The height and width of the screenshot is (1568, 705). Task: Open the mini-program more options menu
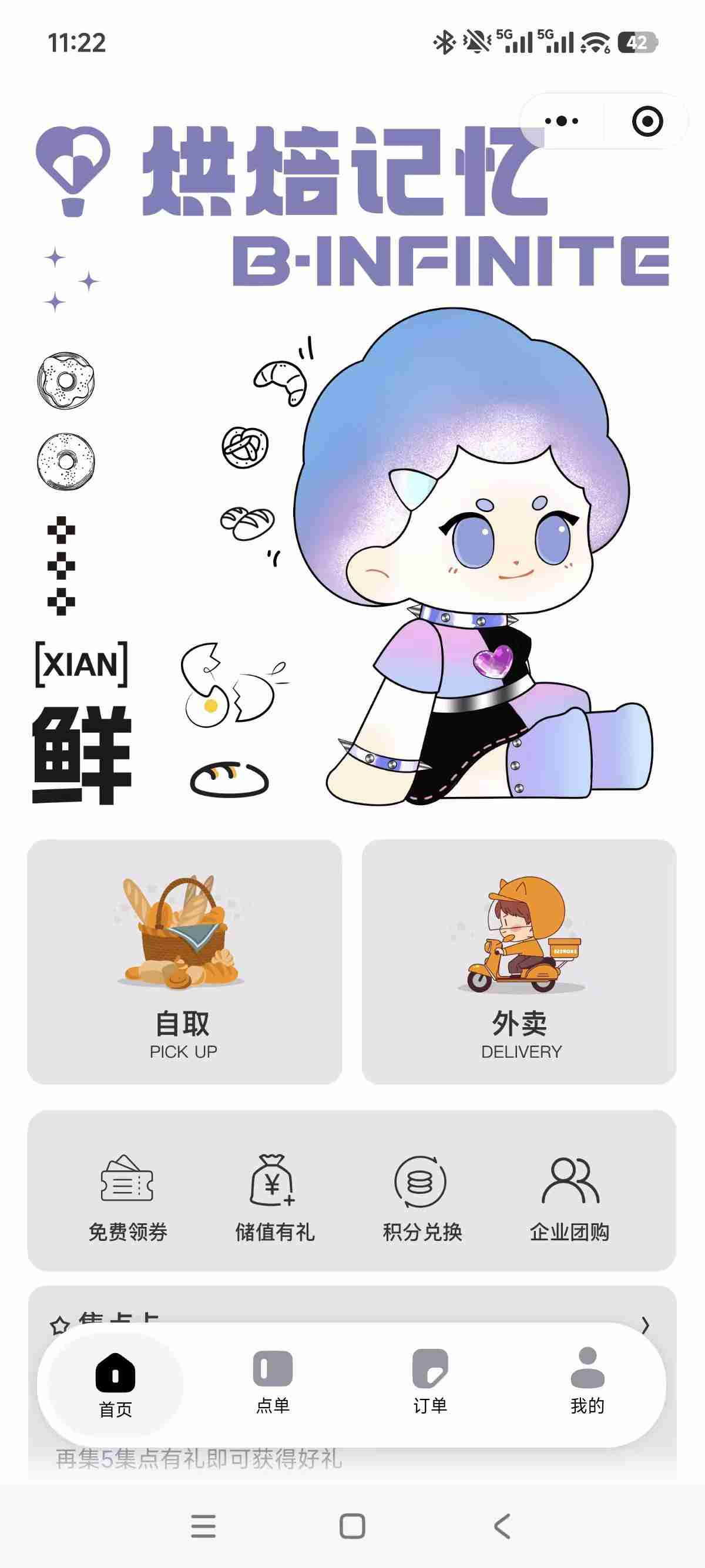(x=560, y=120)
